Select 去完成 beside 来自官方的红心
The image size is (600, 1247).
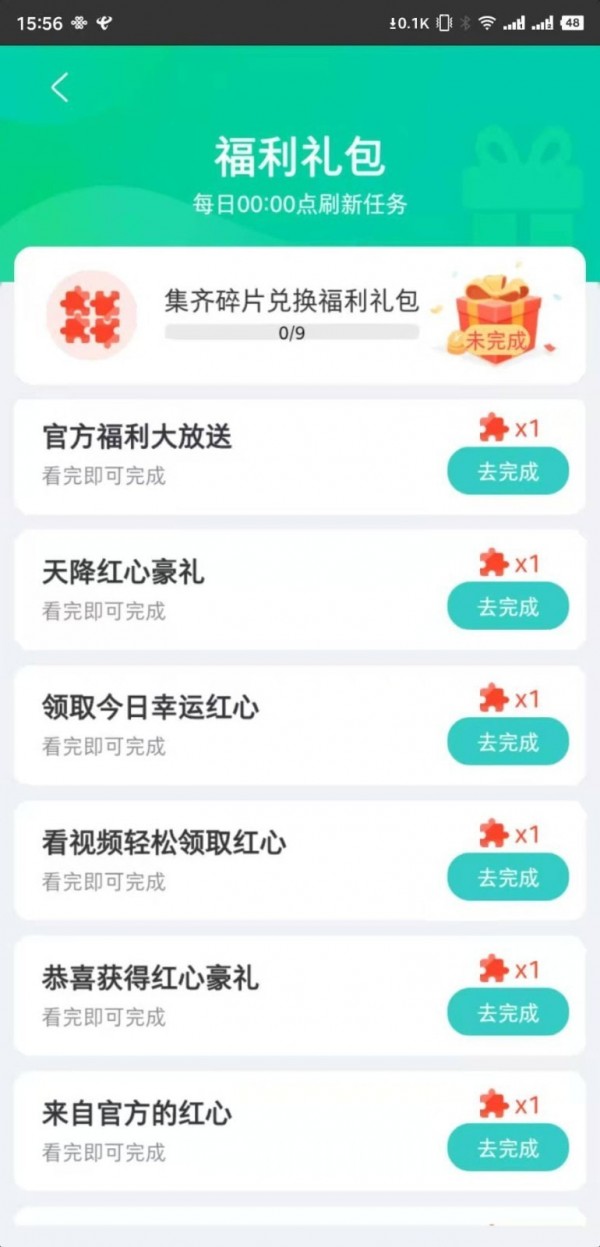coord(508,1147)
